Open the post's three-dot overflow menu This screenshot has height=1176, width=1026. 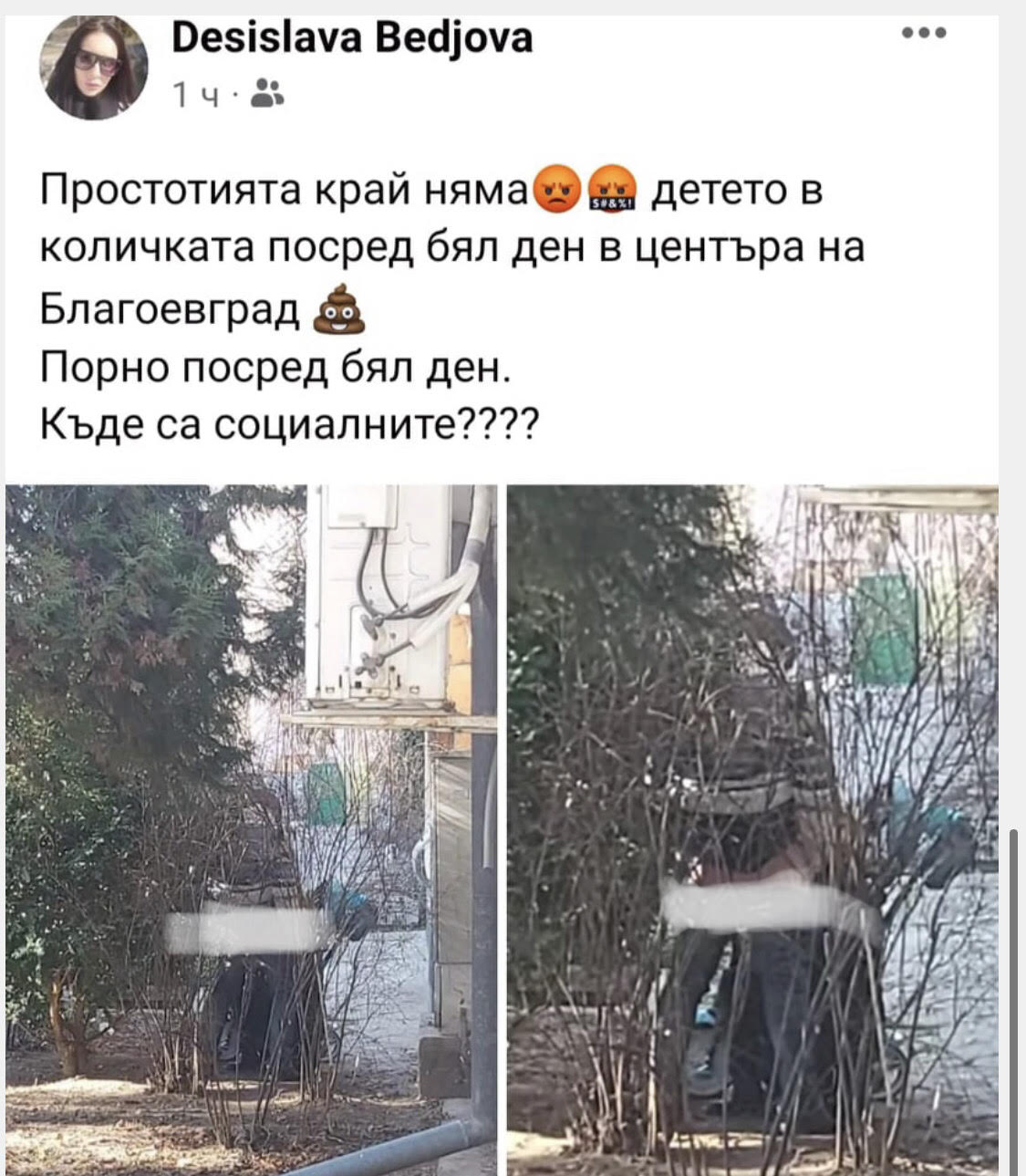coord(924,34)
